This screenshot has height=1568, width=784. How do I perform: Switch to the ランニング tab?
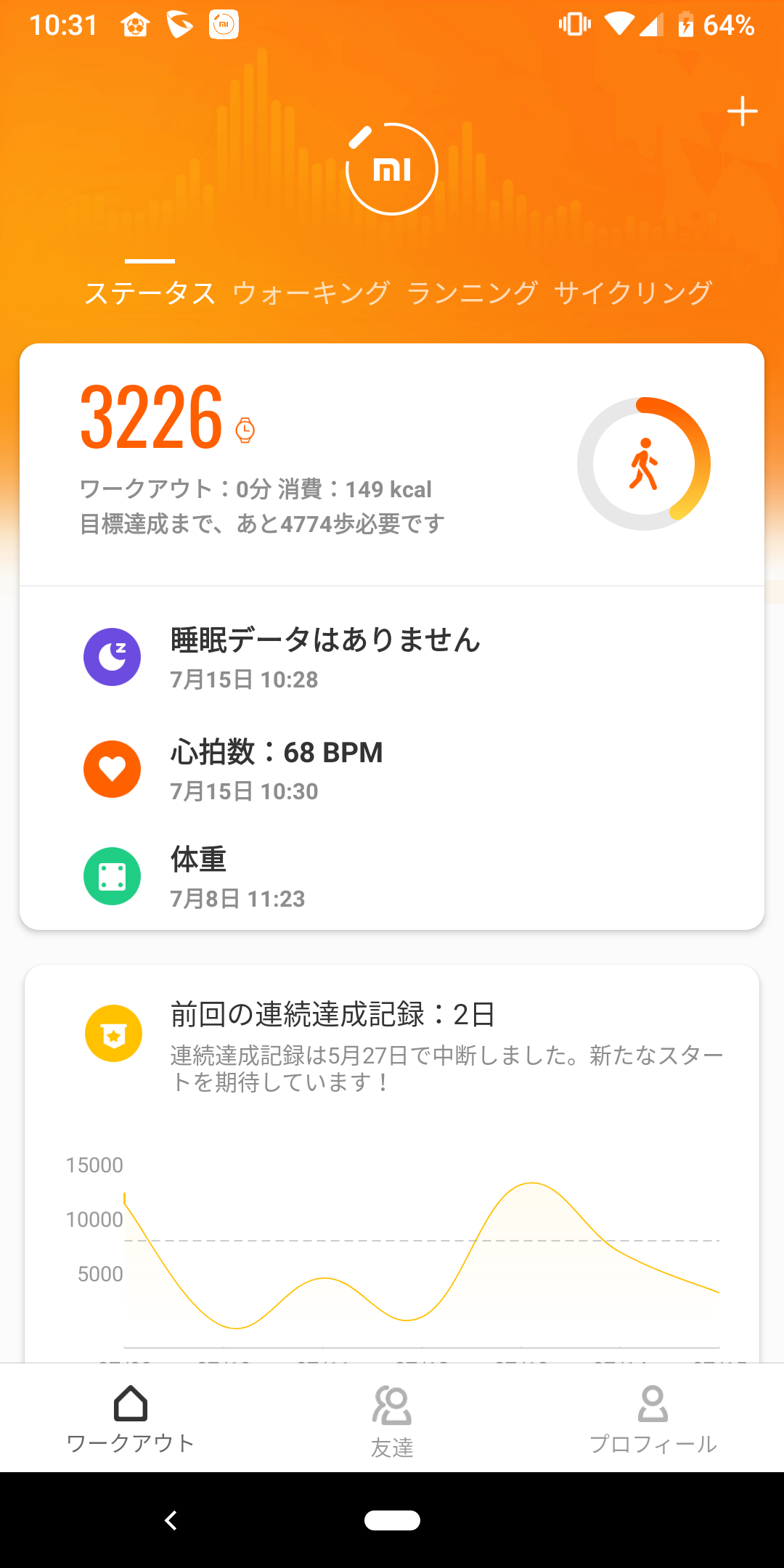click(x=472, y=293)
